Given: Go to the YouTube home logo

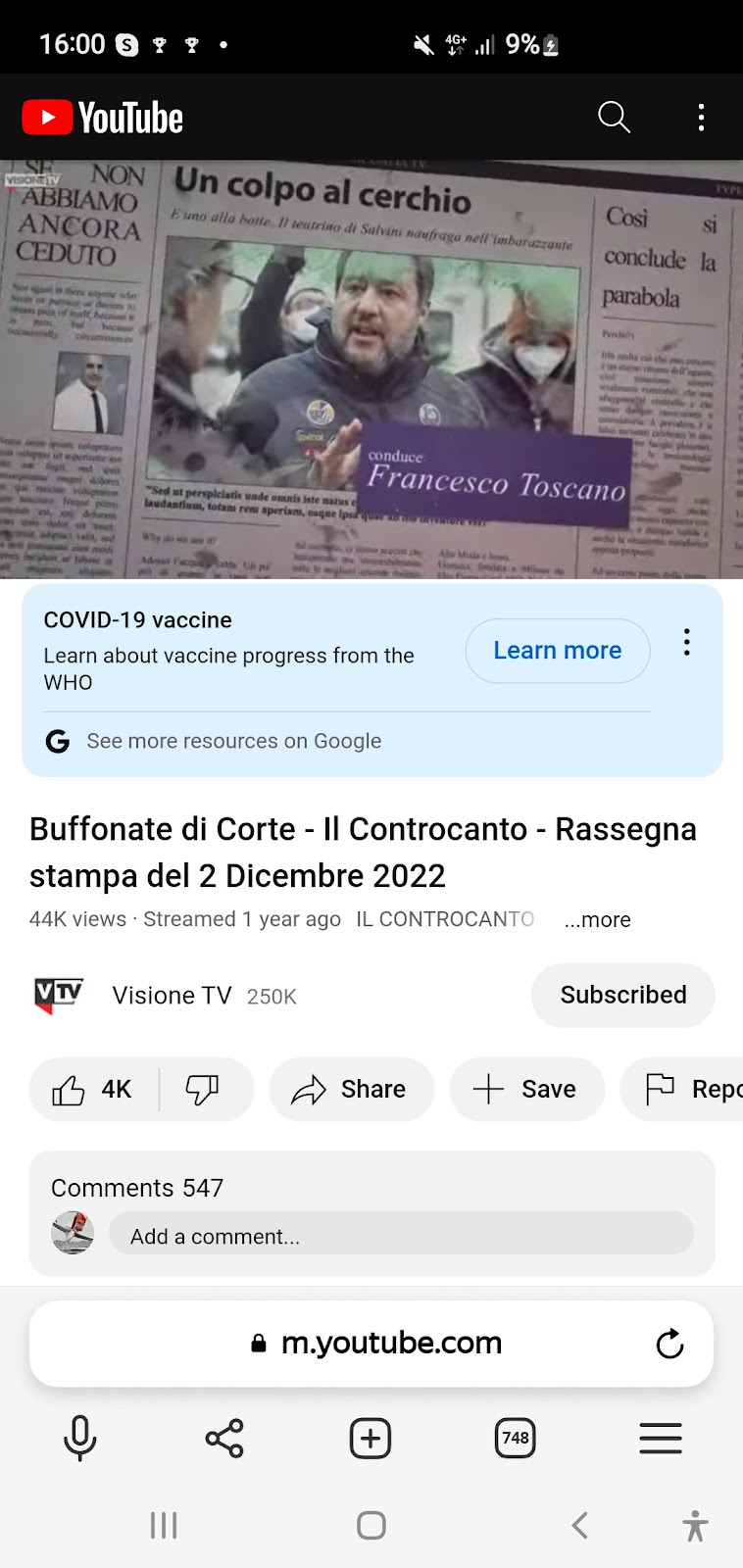Looking at the screenshot, I should [103, 118].
